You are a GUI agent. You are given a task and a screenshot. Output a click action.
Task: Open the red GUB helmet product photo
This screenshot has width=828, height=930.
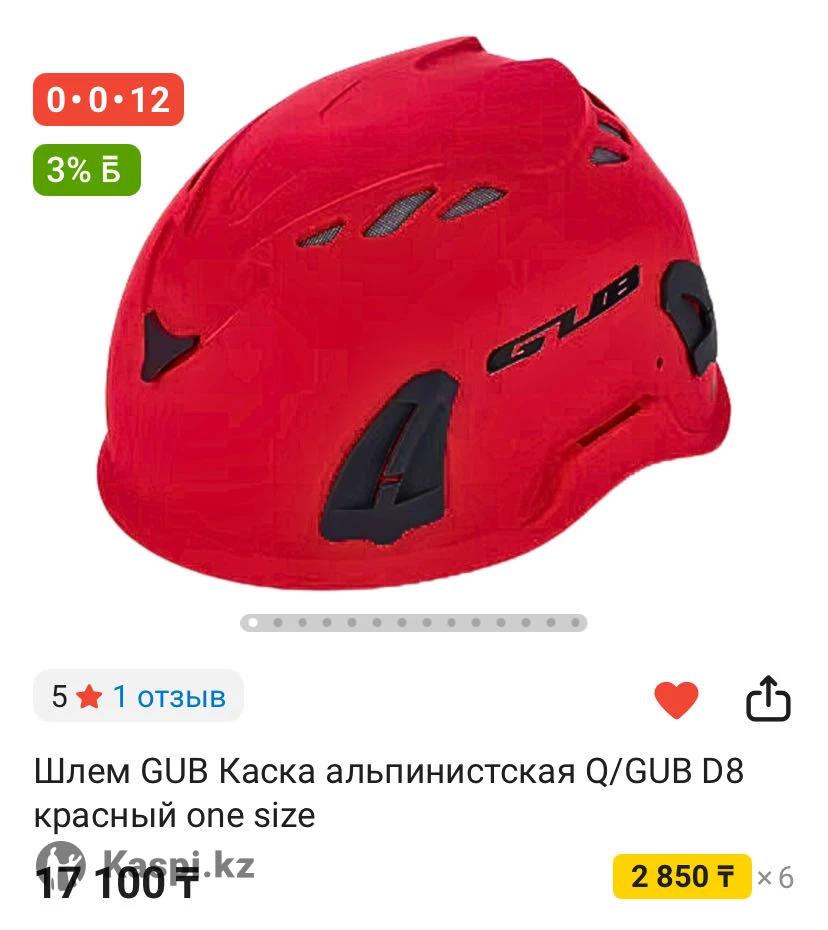tap(420, 320)
